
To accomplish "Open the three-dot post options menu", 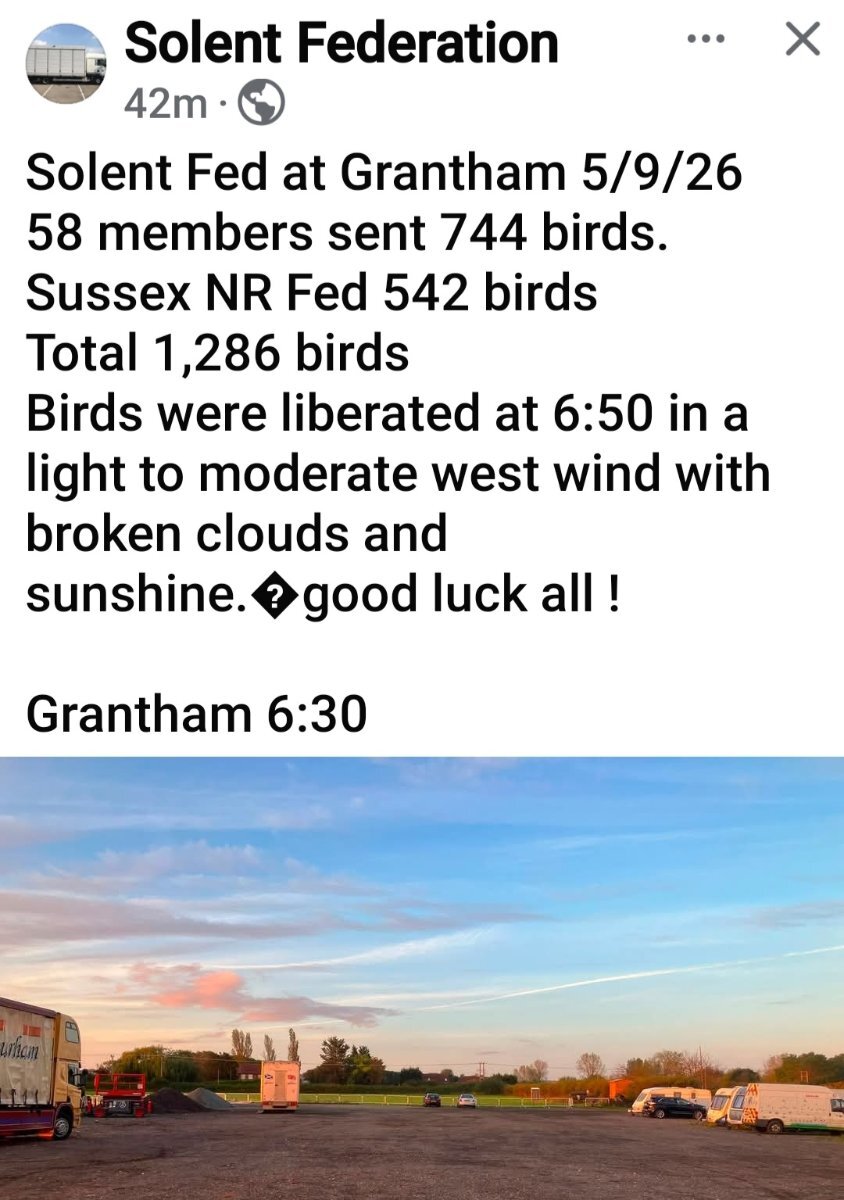I will 706,40.
